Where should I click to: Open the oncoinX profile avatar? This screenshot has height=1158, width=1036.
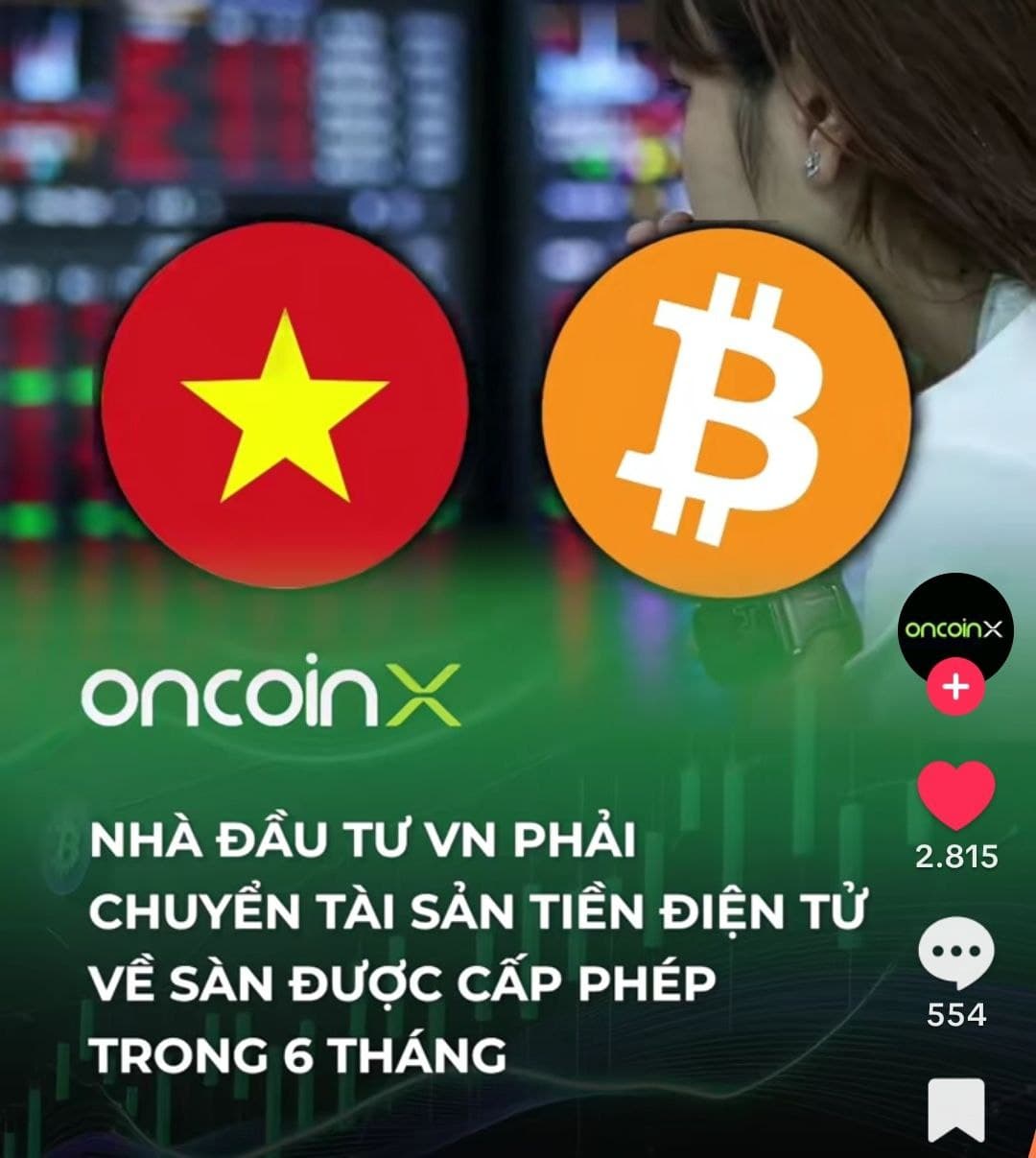tap(954, 628)
